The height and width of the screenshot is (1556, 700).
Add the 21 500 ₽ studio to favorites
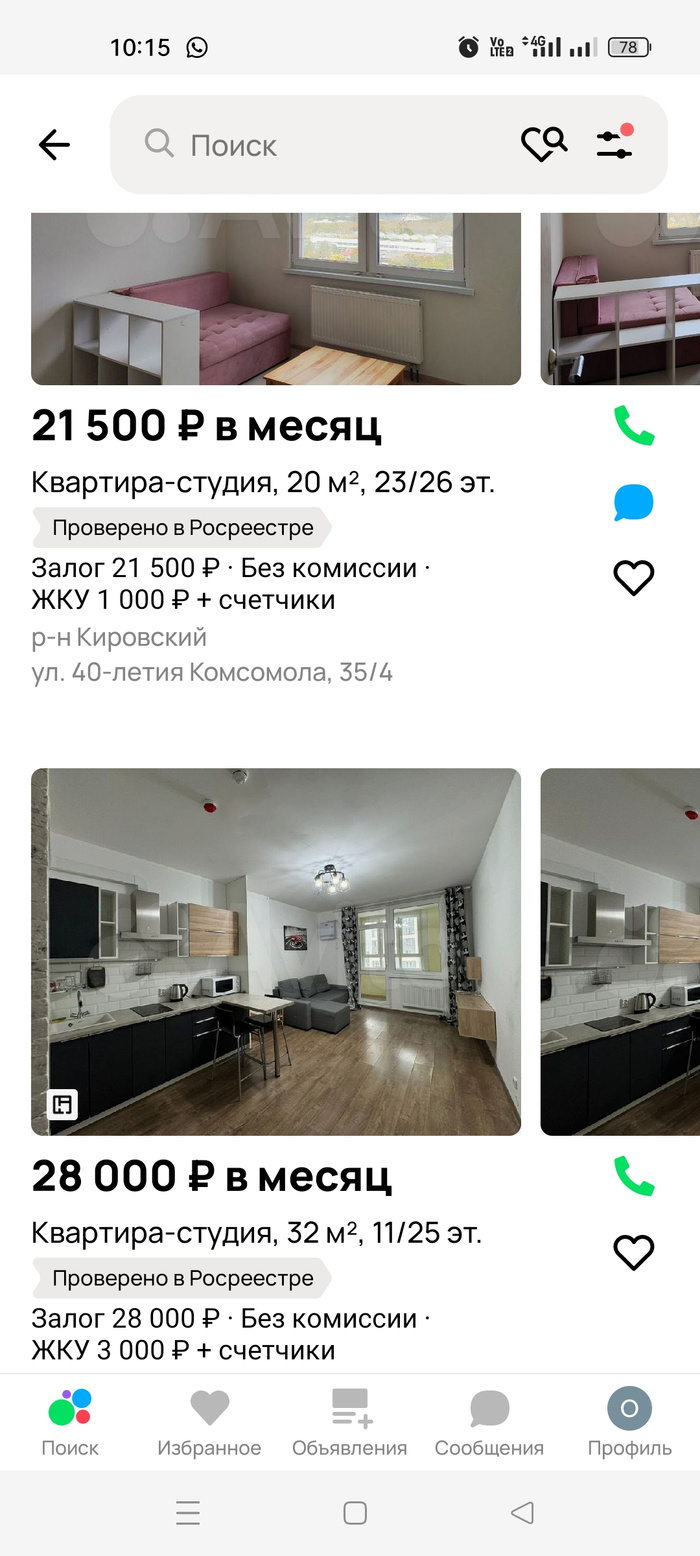click(633, 578)
